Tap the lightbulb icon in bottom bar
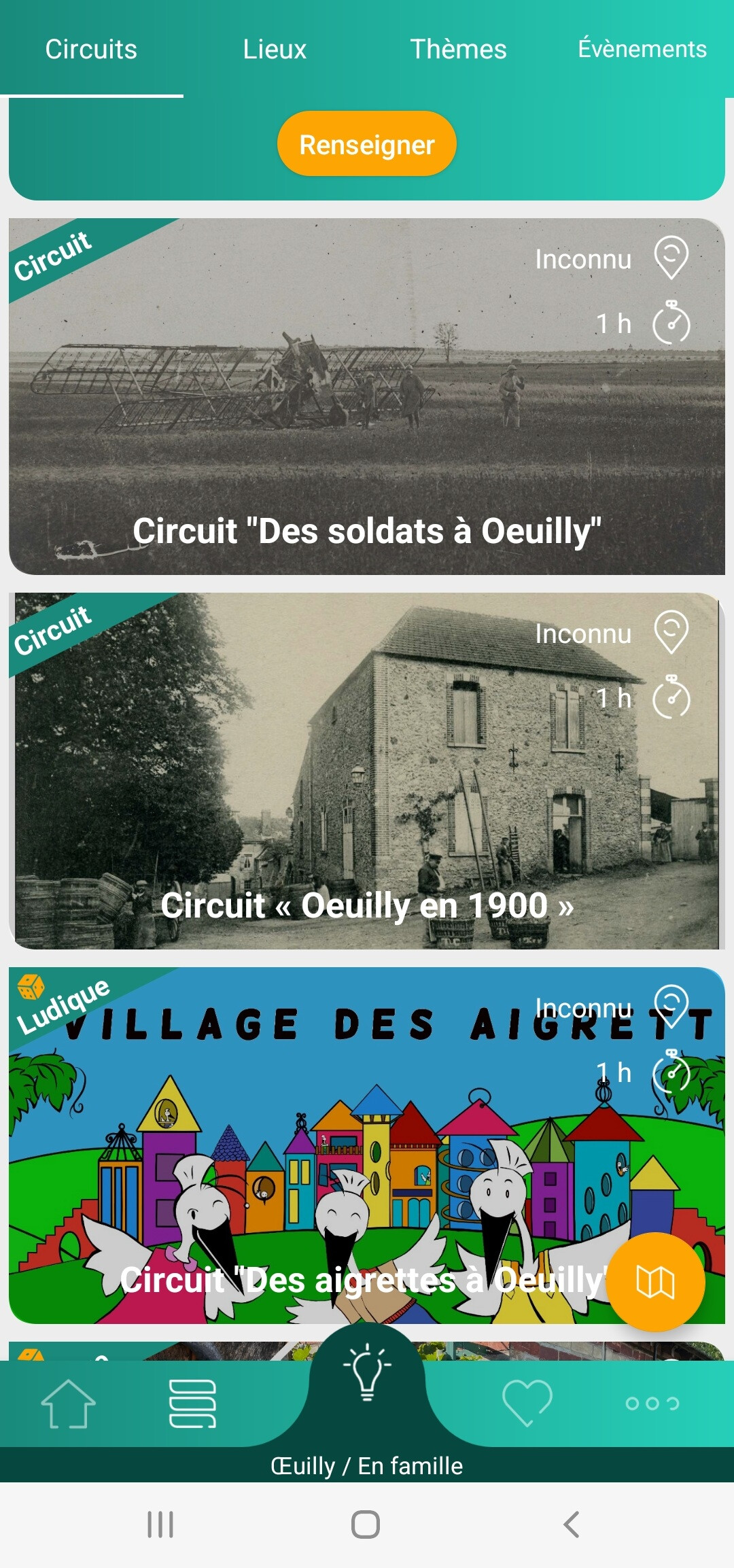Screen dimensions: 734x1568 367,1371
